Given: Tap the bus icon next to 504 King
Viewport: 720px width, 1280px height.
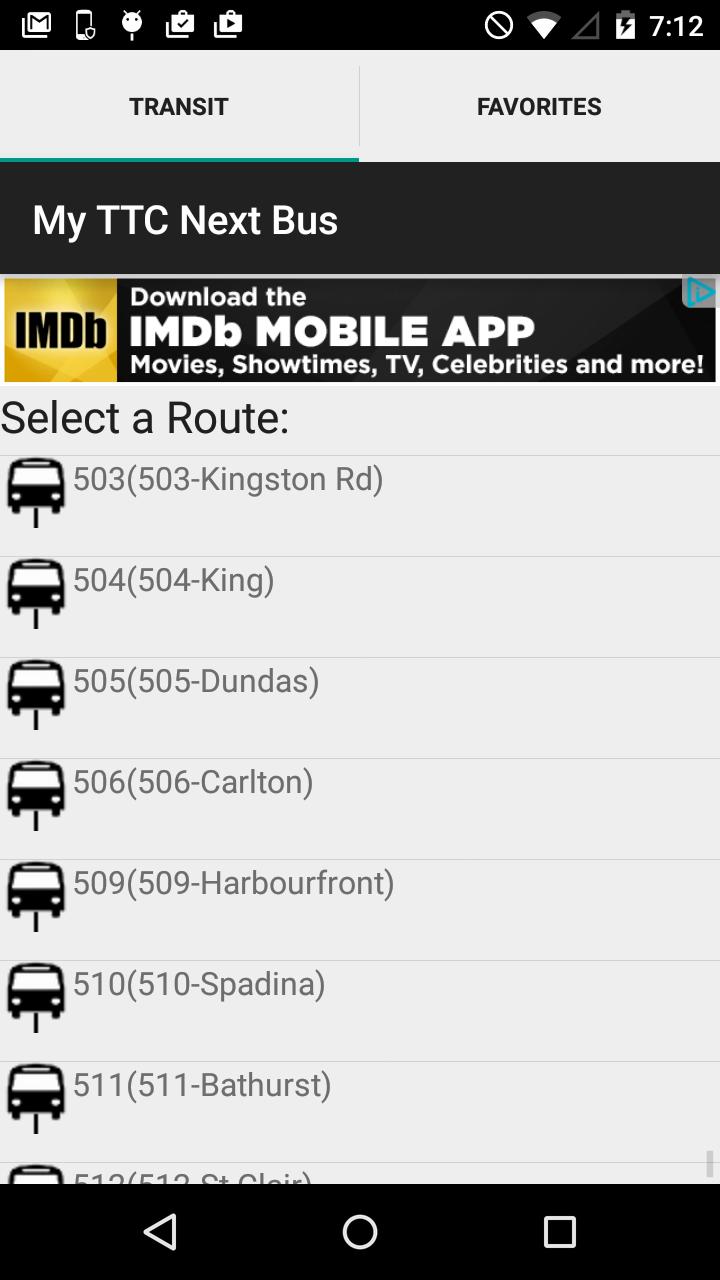Looking at the screenshot, I should point(36,591).
